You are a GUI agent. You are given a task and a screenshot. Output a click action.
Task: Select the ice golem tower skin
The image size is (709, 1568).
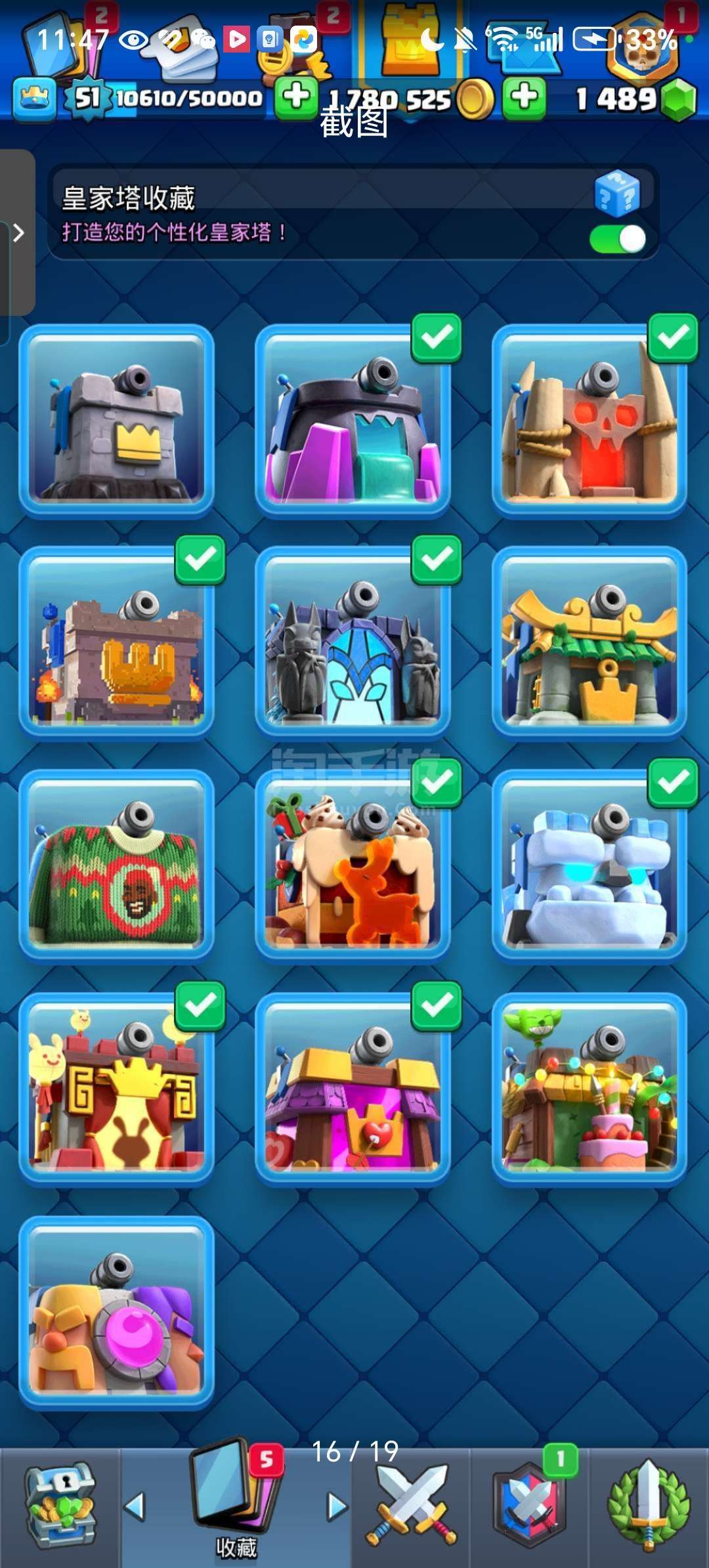click(589, 864)
